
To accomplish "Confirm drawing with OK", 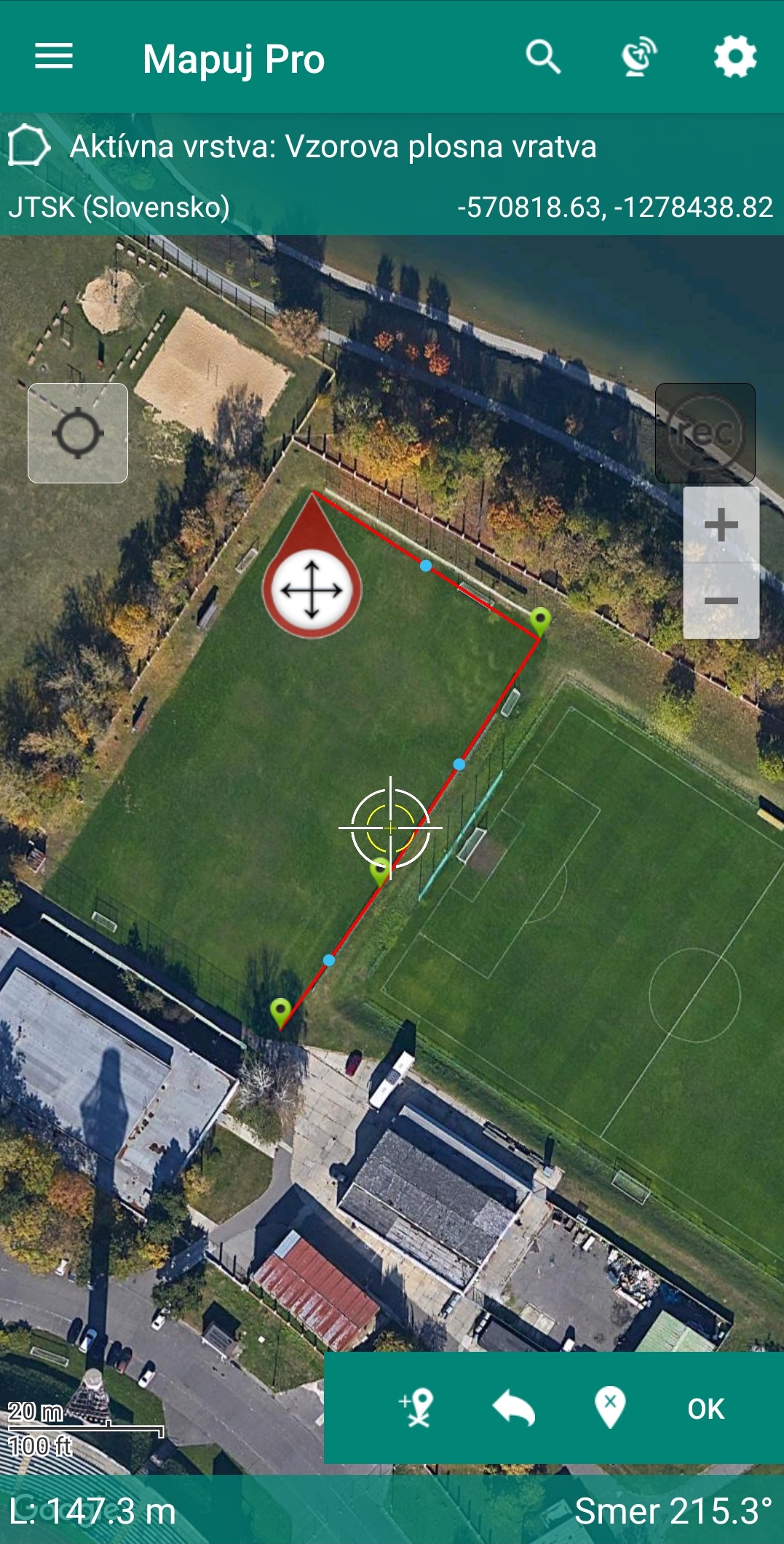I will (x=705, y=1409).
